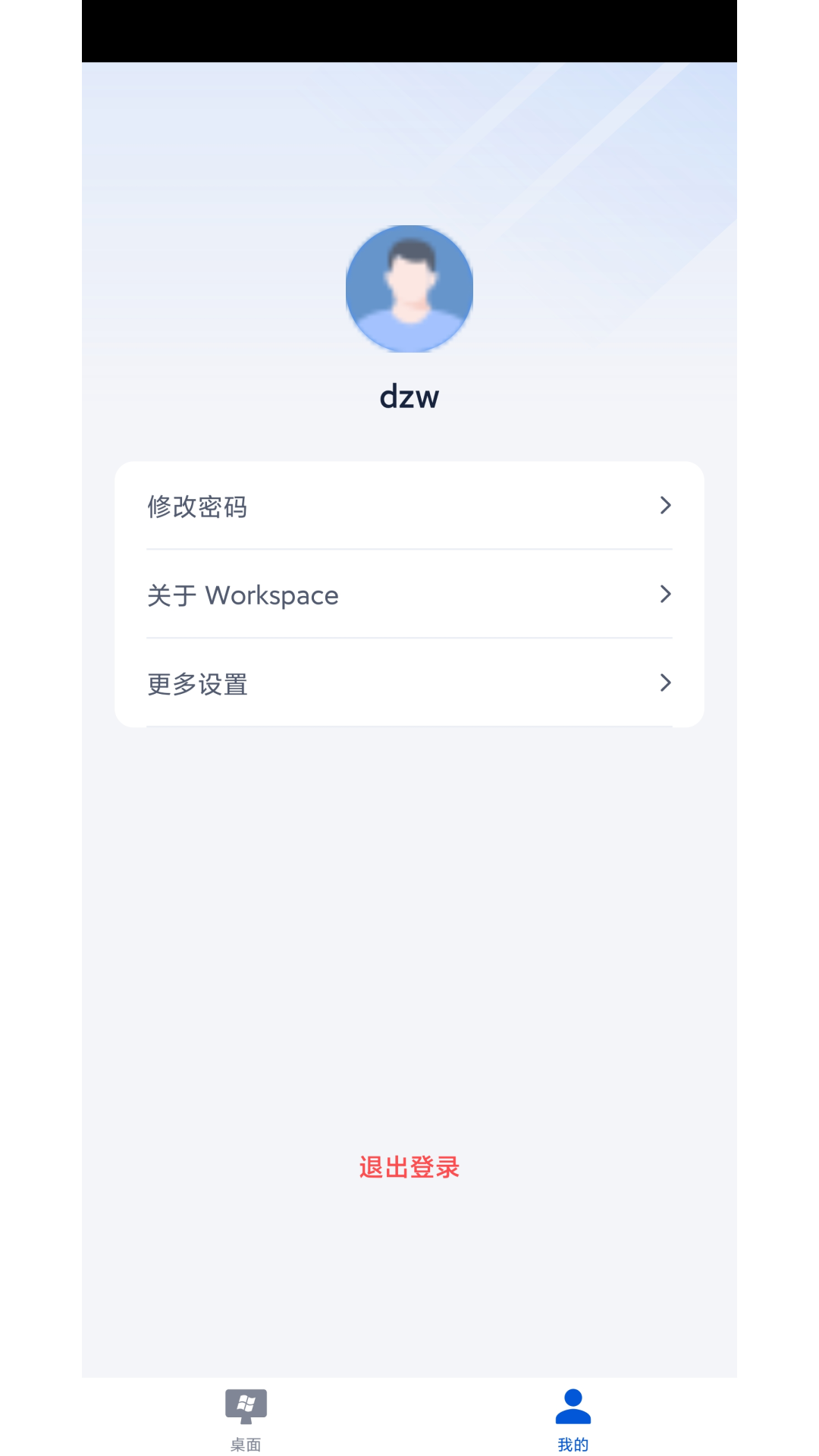Tap the 关于 Workspace row label

(x=243, y=595)
